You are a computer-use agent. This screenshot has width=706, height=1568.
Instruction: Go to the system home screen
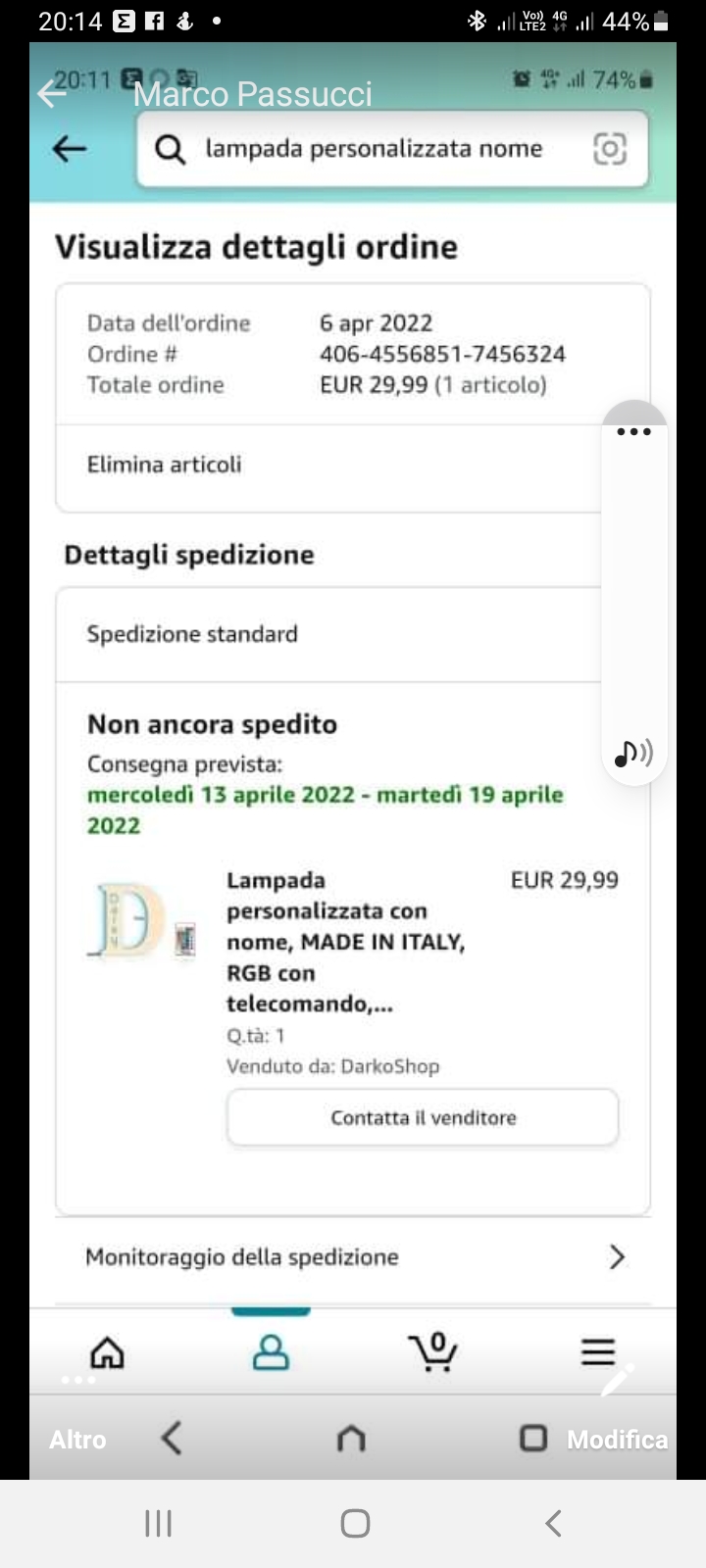click(x=354, y=1523)
